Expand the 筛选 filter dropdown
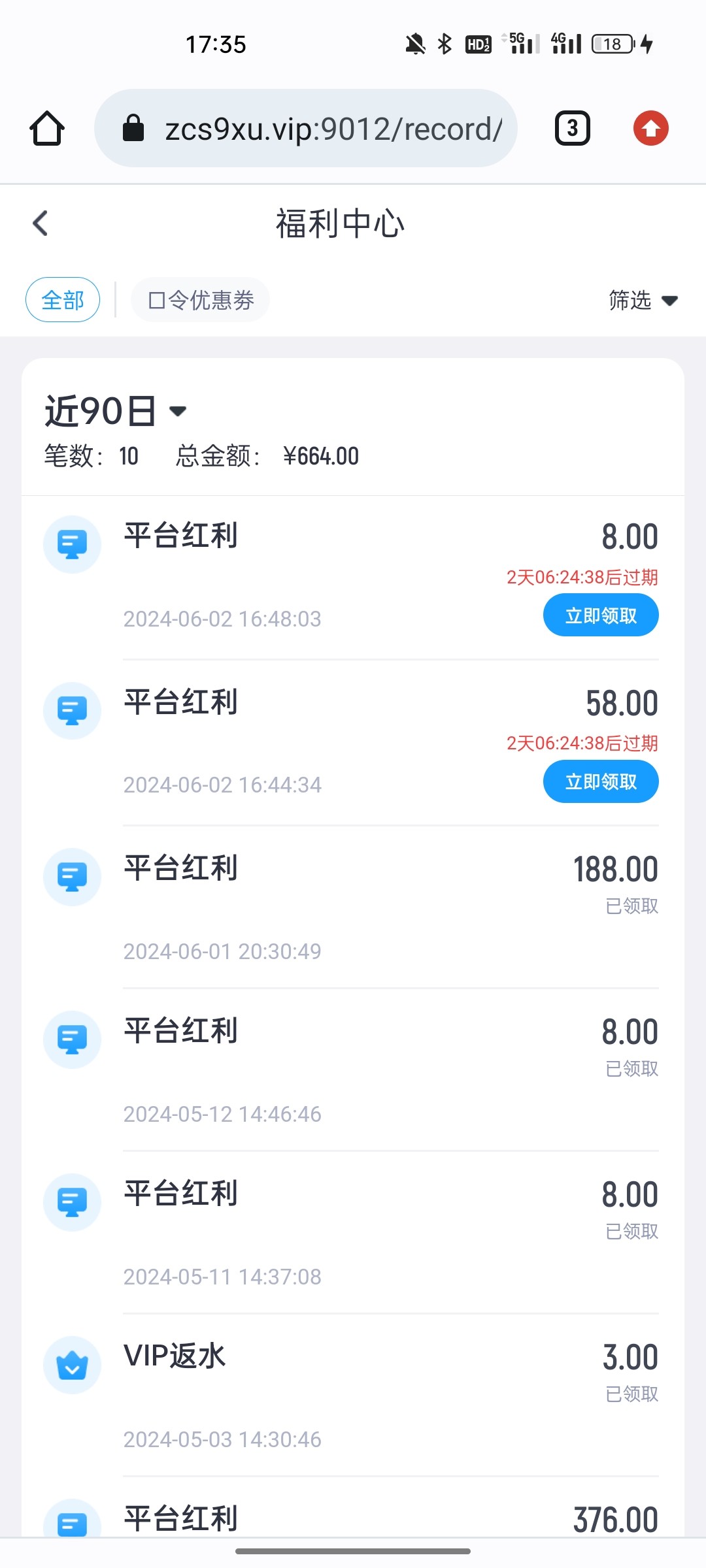Image resolution: width=706 pixels, height=1568 pixels. [643, 300]
